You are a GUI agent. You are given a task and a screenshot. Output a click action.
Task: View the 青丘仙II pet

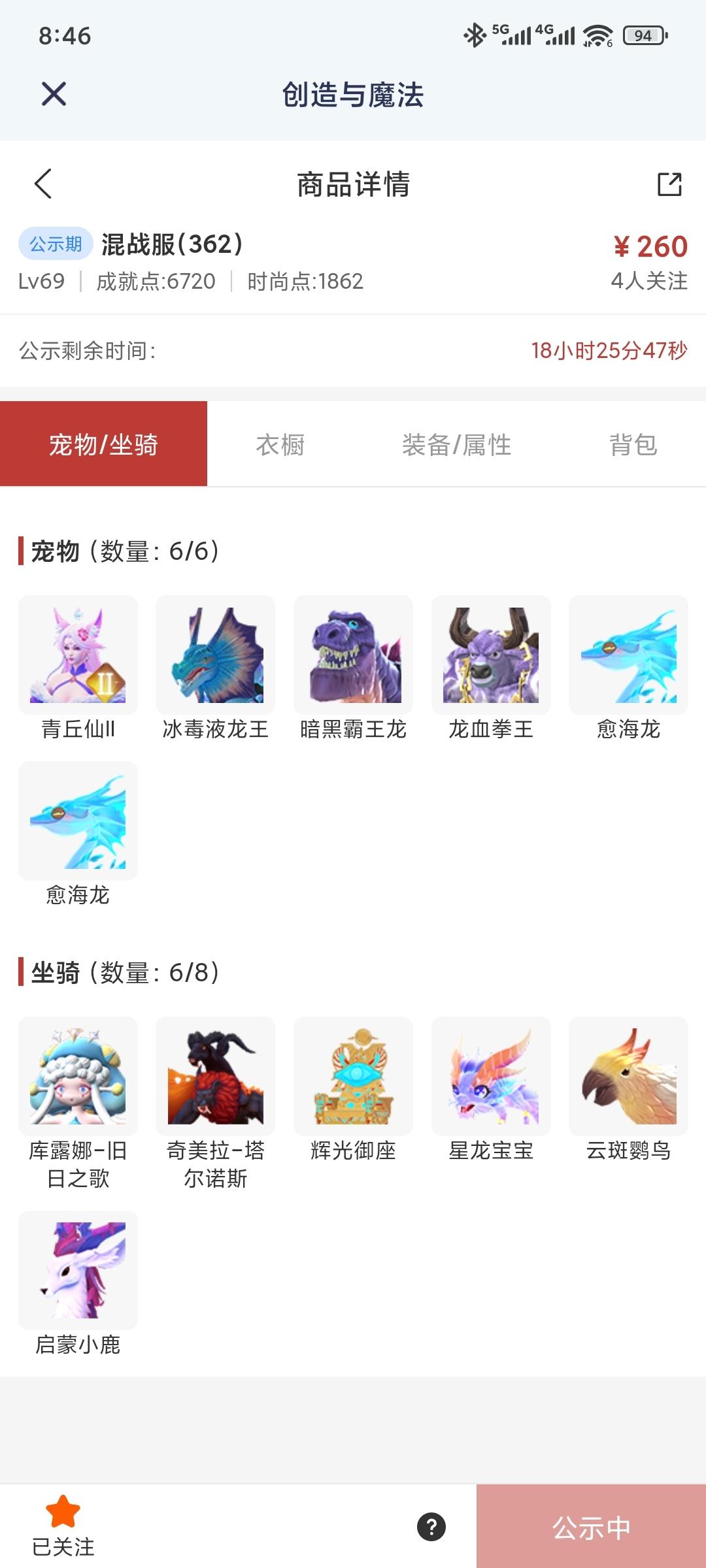coord(78,655)
